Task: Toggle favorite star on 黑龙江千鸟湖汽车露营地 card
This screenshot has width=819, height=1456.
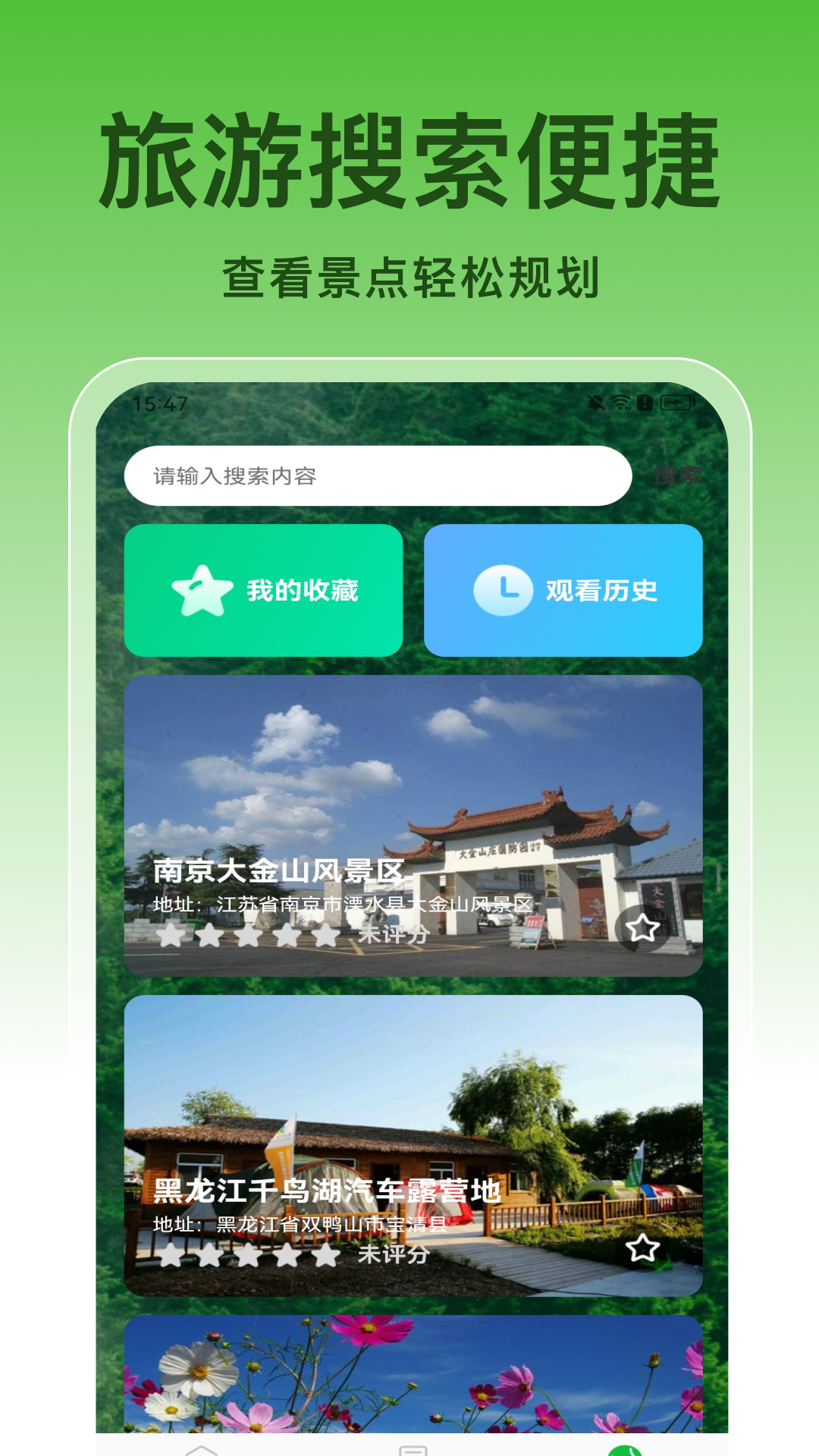Action: point(642,1249)
